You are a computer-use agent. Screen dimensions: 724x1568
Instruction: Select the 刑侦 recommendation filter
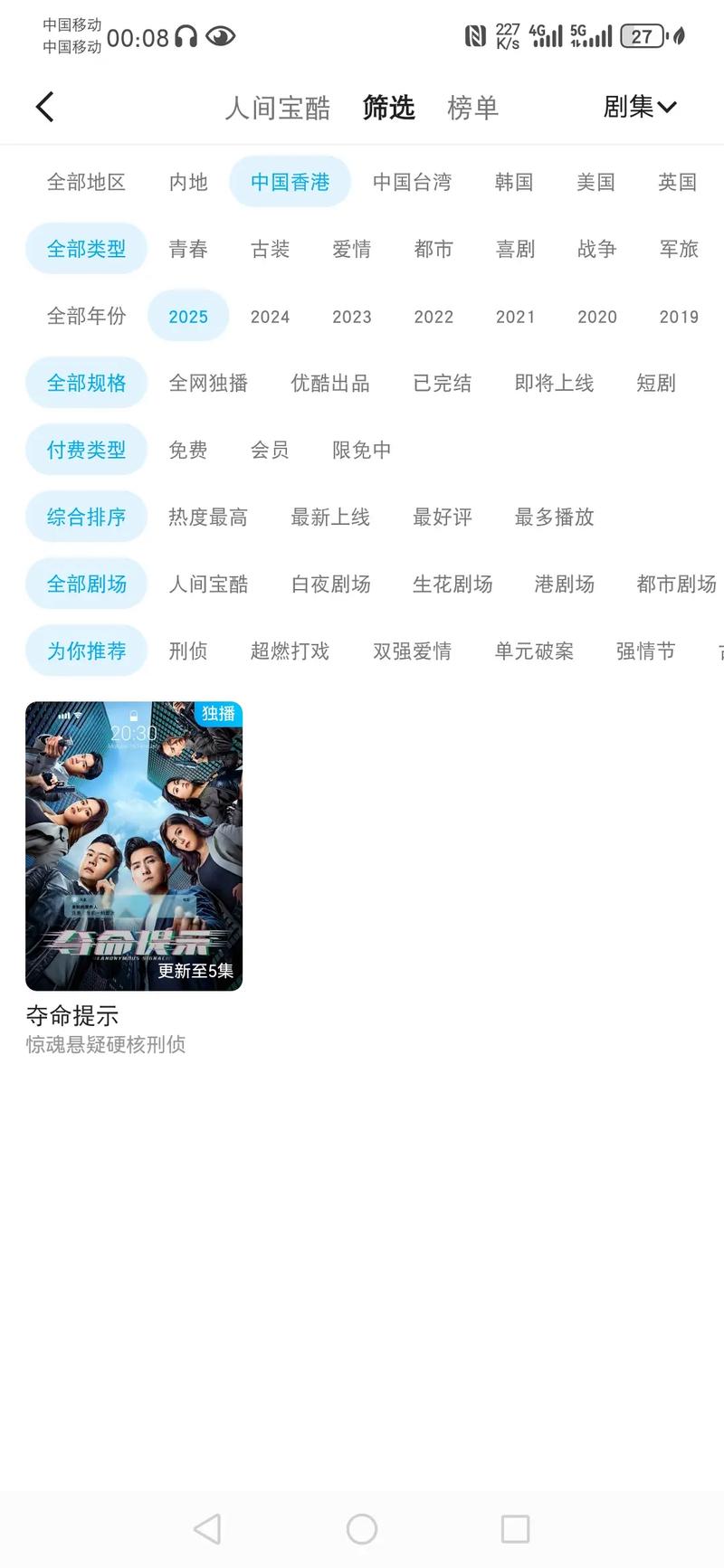tap(187, 651)
